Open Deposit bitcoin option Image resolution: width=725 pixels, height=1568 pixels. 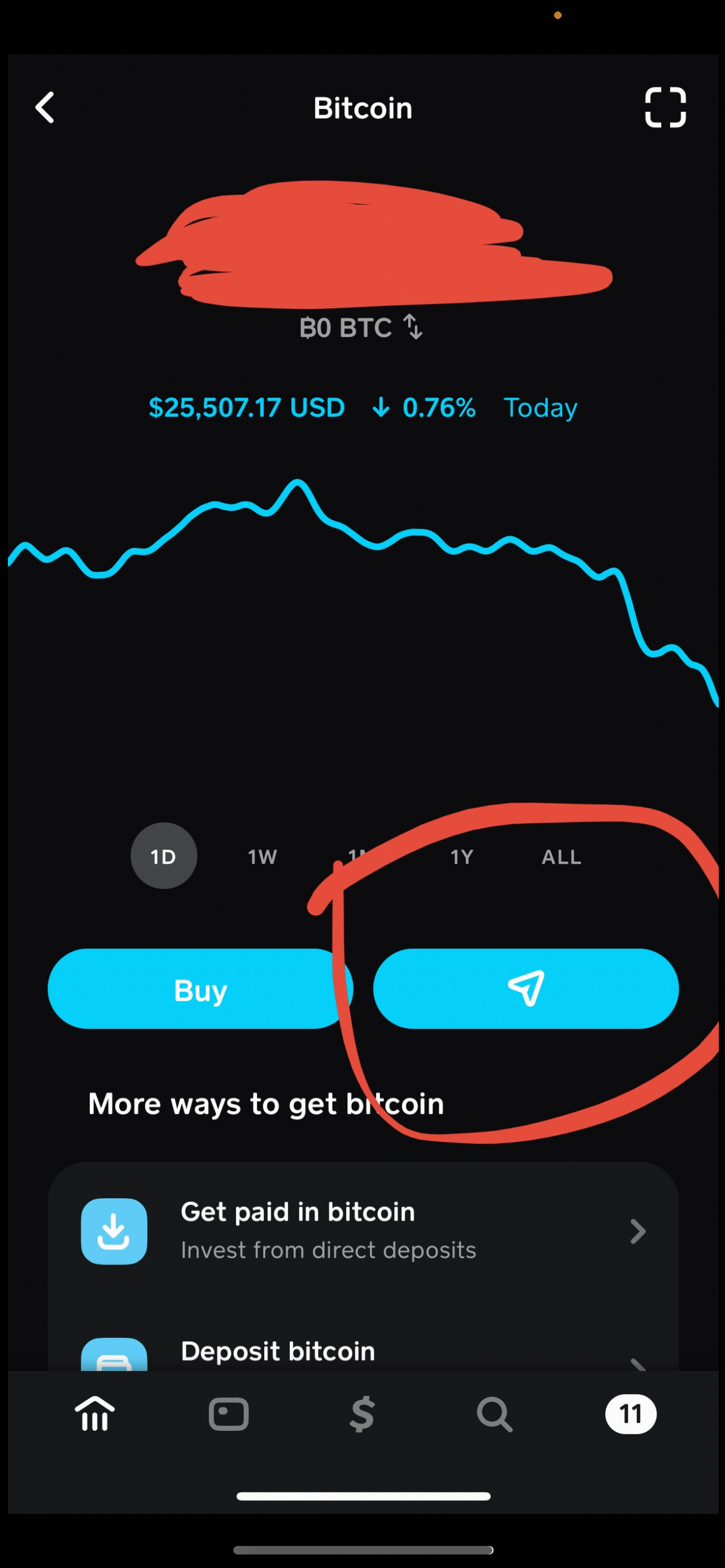coord(363,1352)
